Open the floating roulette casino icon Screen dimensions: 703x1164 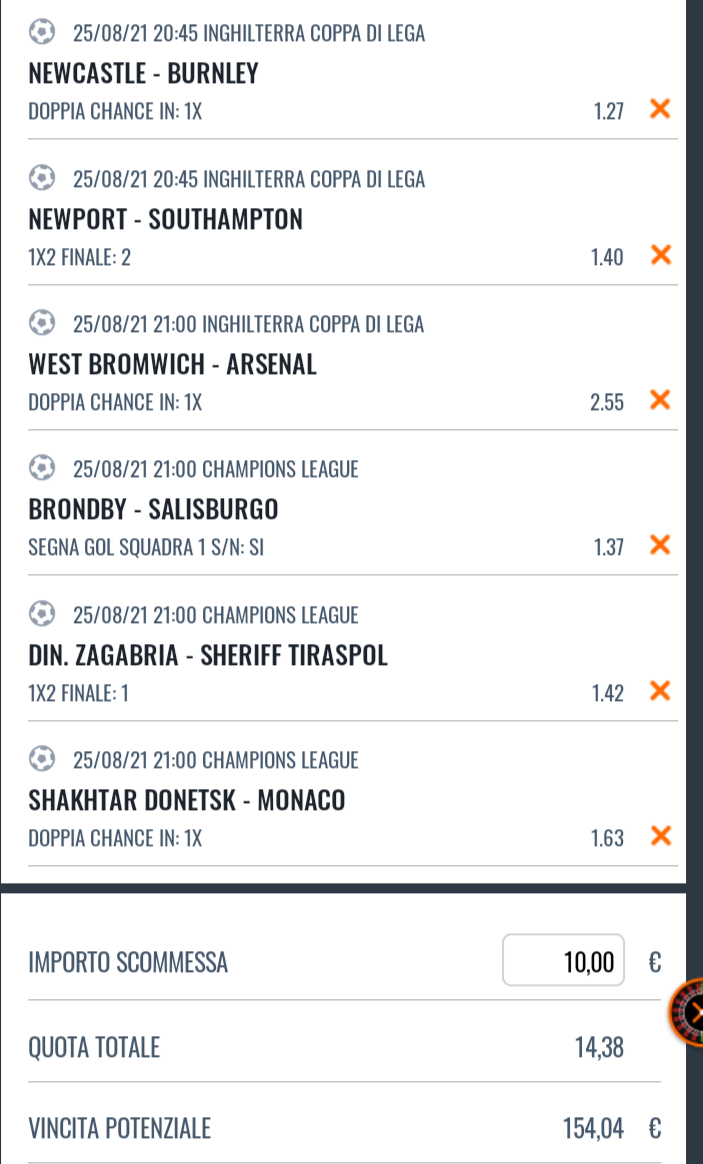click(x=688, y=1012)
